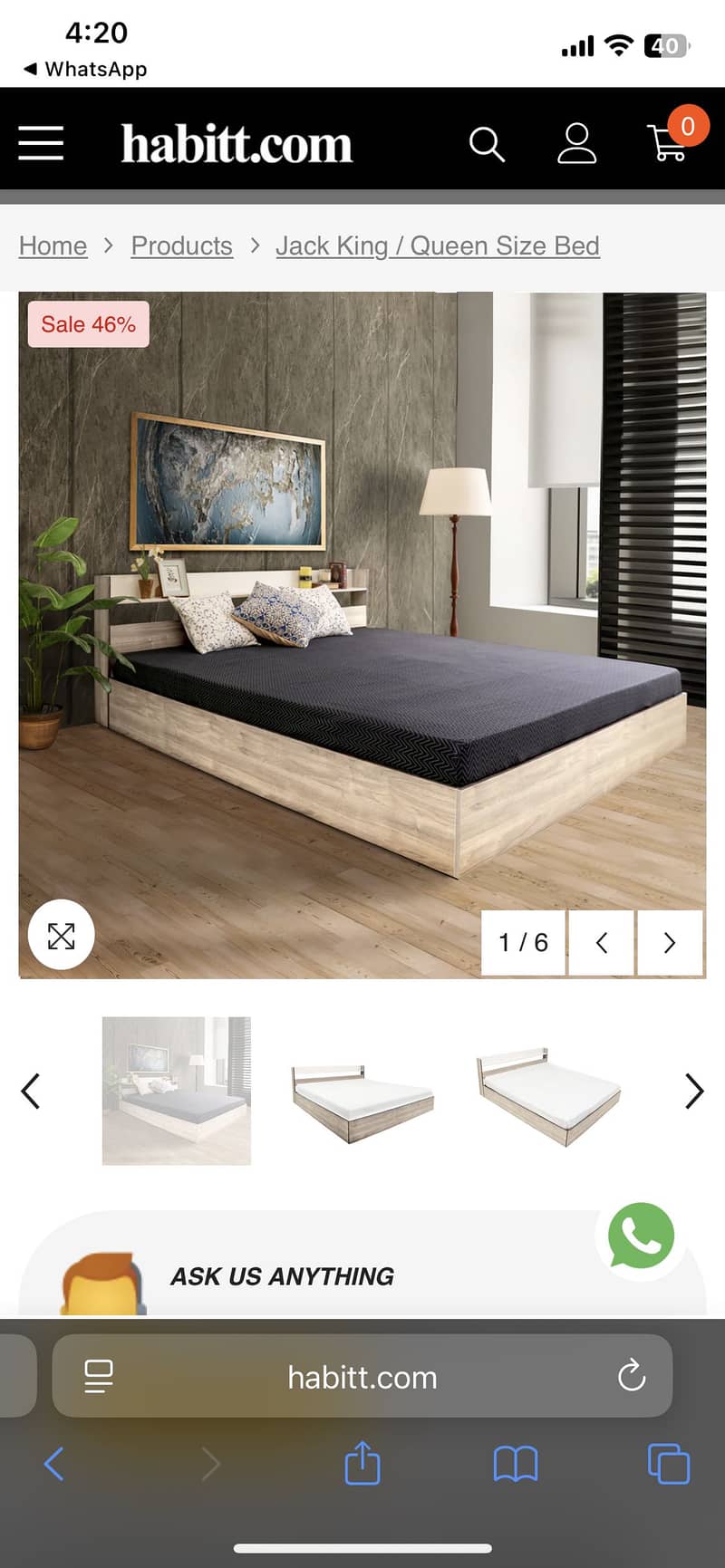Open the user account icon
Image resolution: width=725 pixels, height=1568 pixels.
[x=577, y=144]
